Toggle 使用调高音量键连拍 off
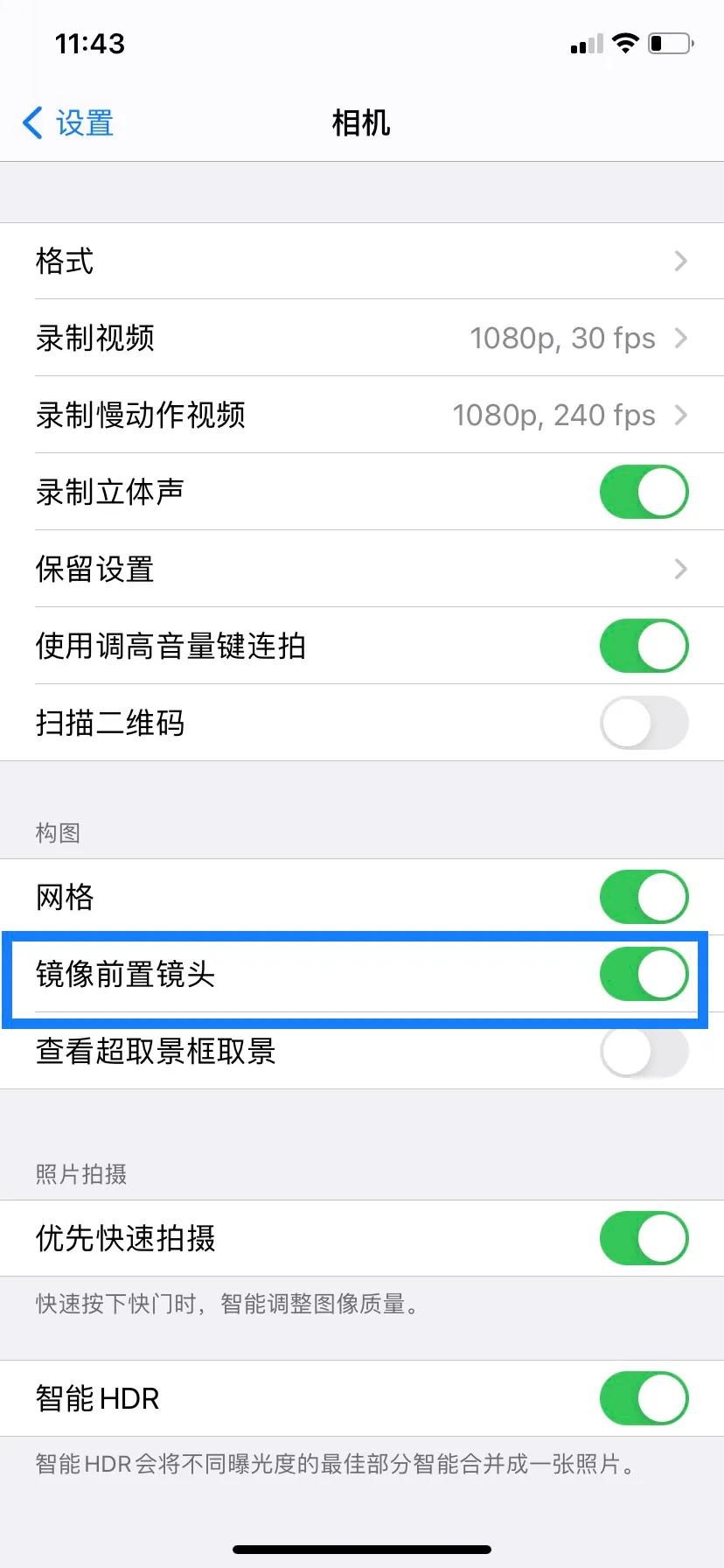 click(644, 646)
